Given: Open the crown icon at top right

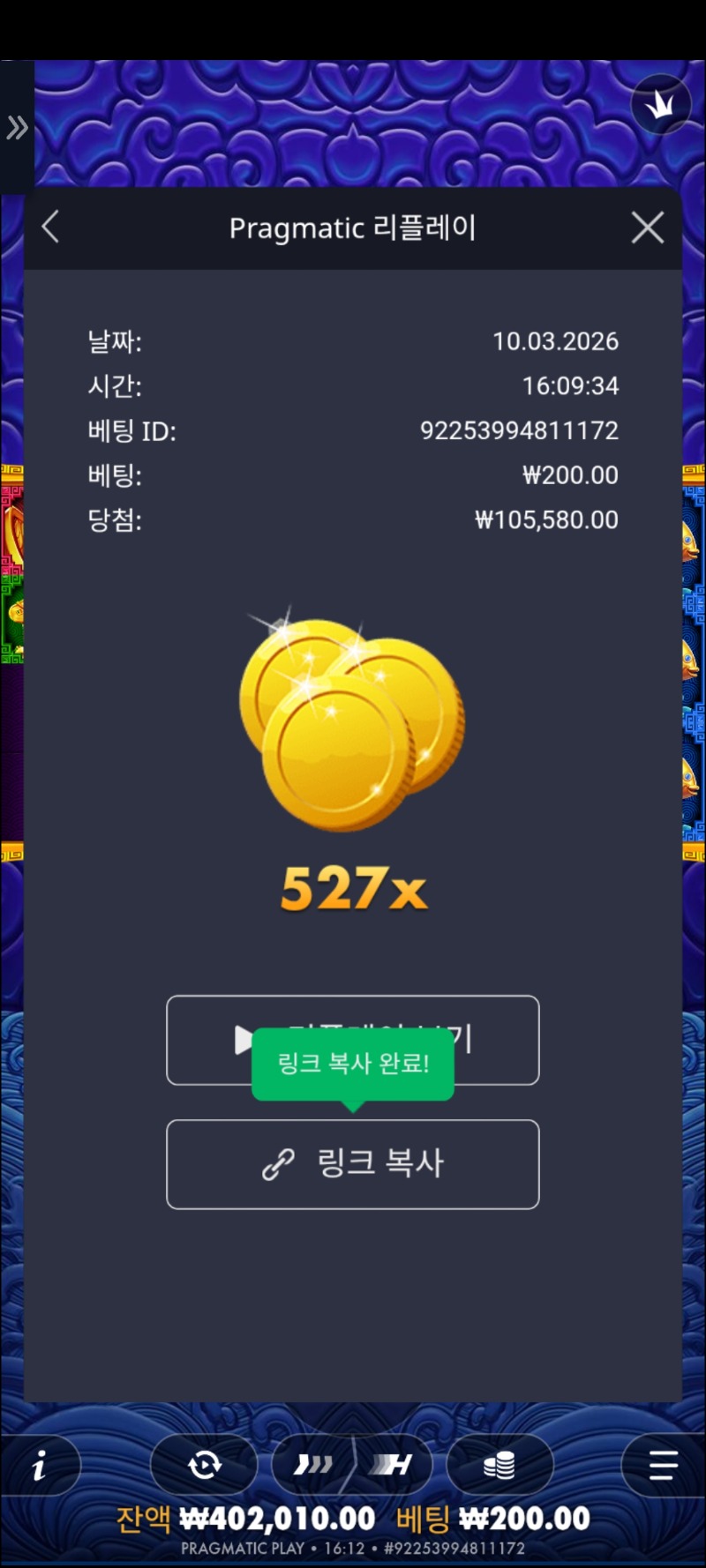Looking at the screenshot, I should 660,105.
